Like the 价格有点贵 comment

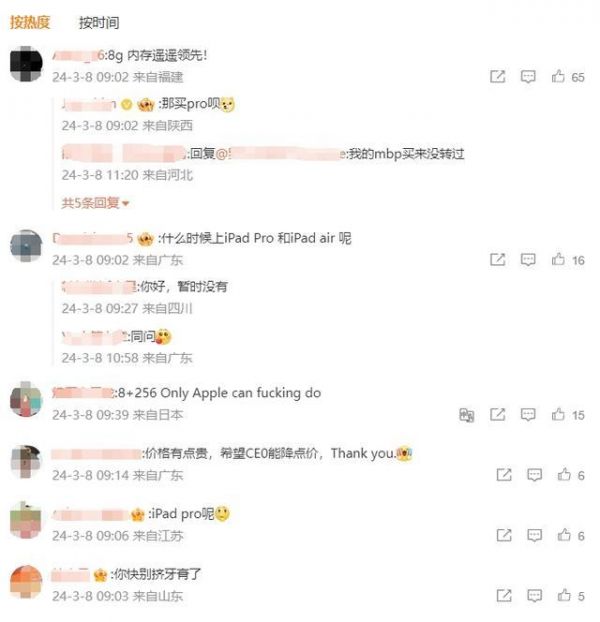(x=565, y=475)
